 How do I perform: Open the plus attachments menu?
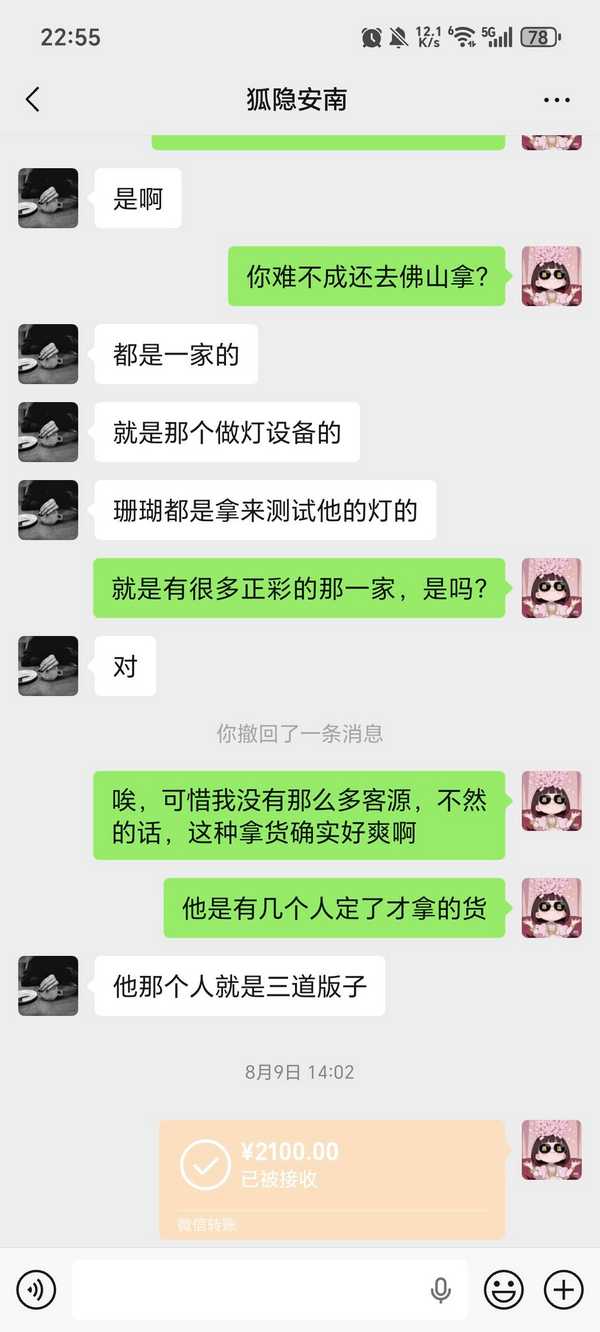563,1290
